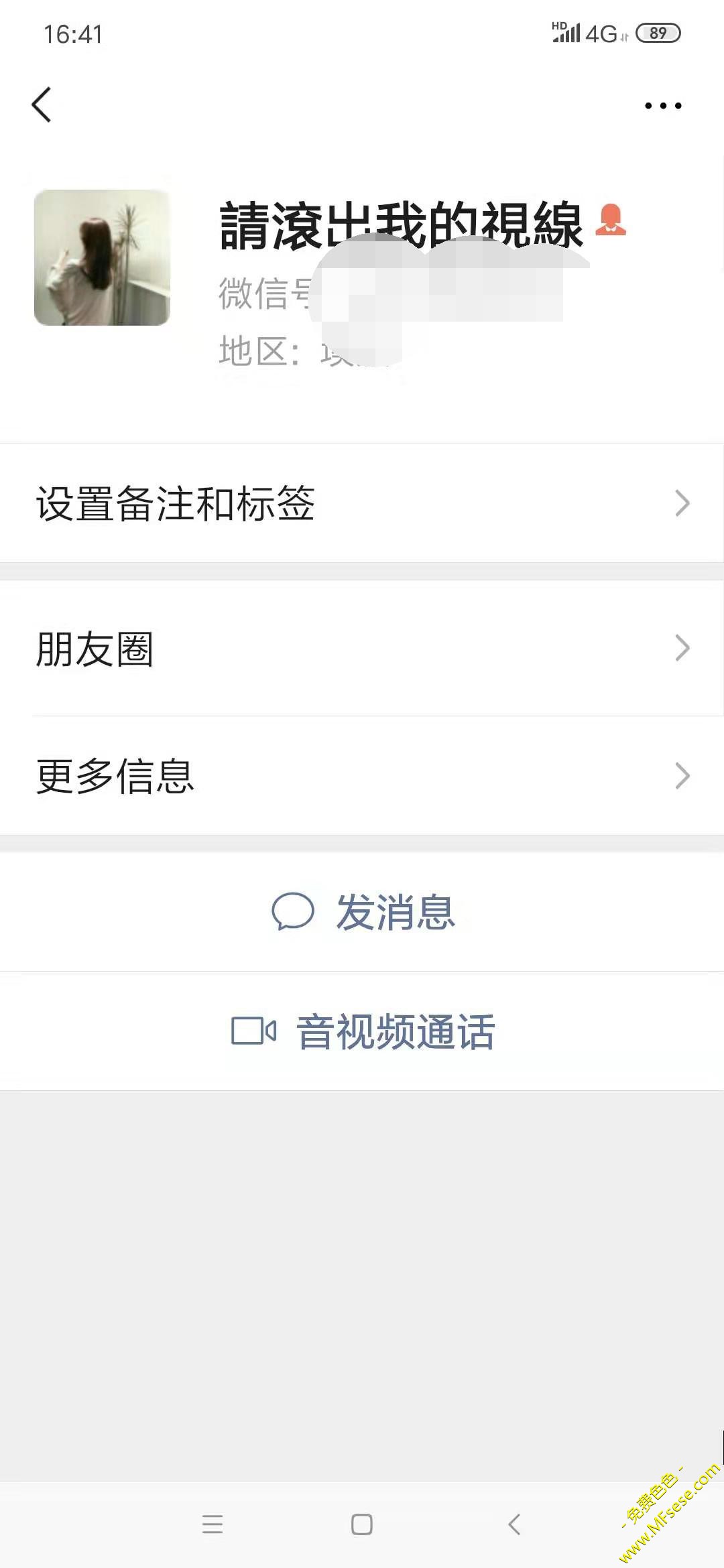Open 朋友圈 moments of this contact
This screenshot has height=1568, width=724.
click(362, 649)
